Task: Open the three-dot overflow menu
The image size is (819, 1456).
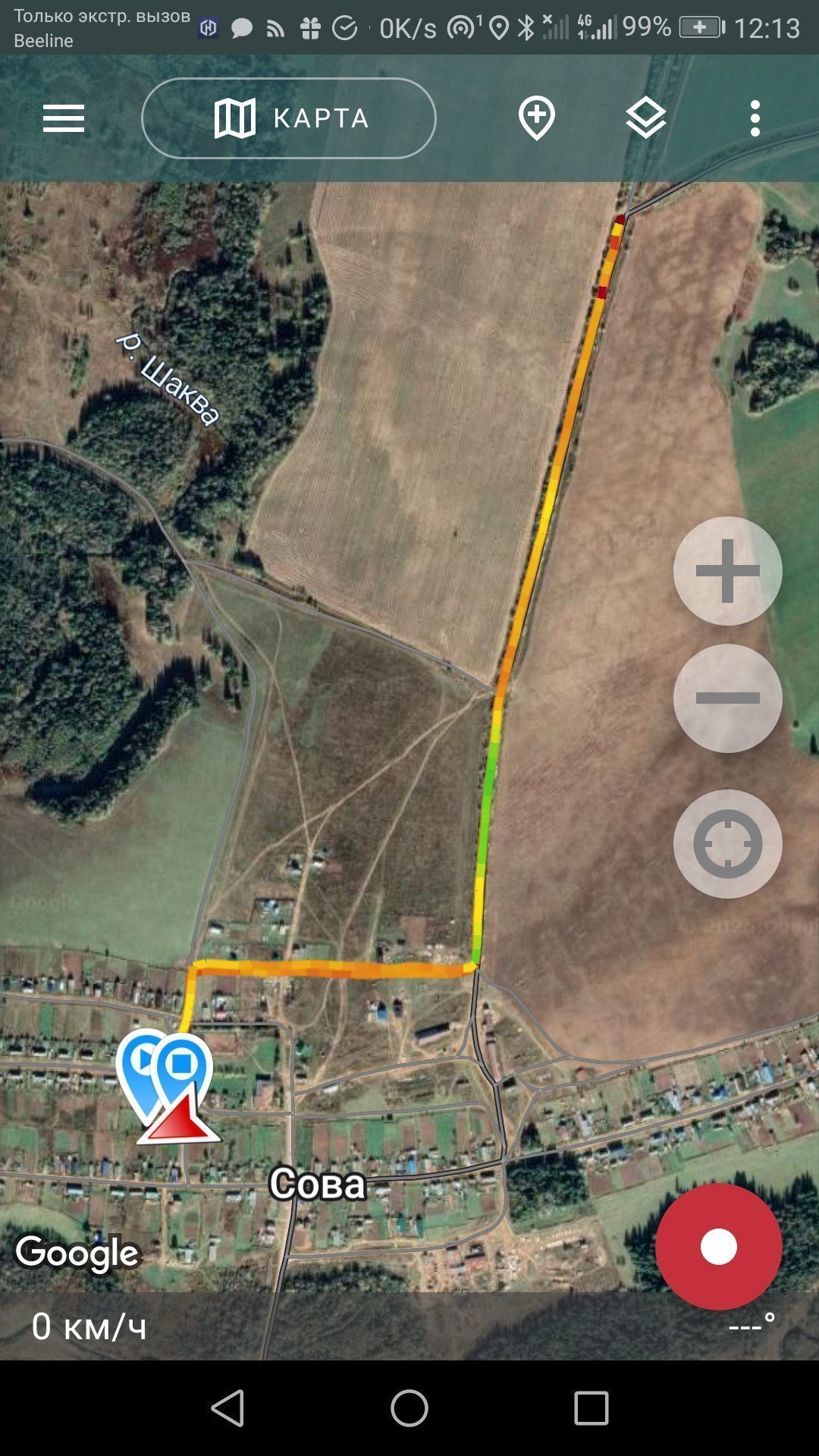Action: 755,118
